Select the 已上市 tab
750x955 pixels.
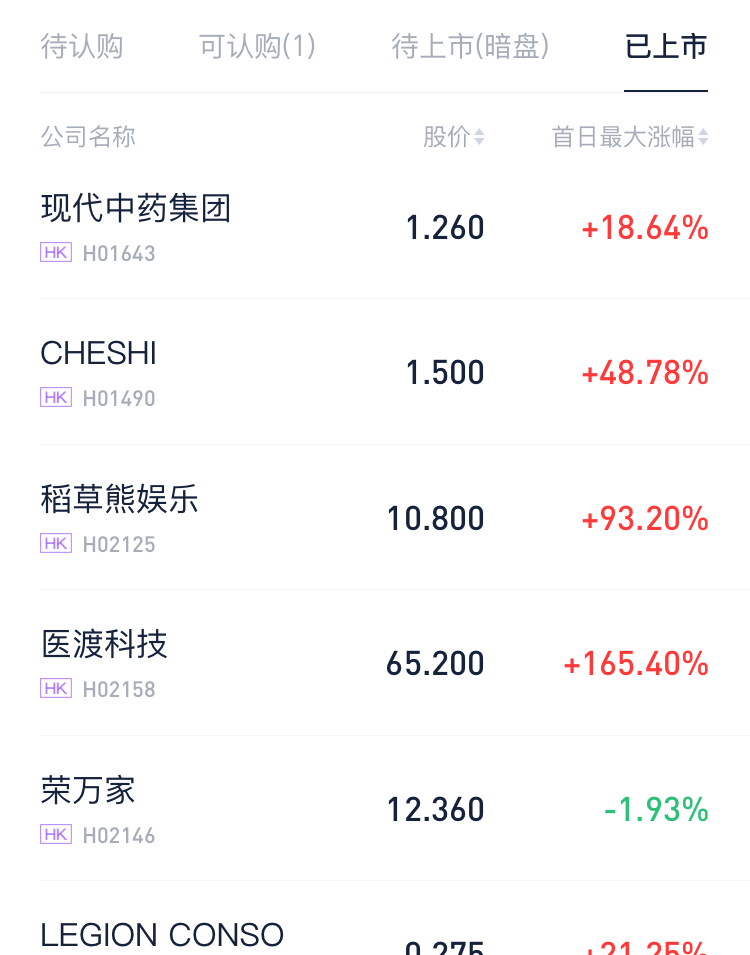[x=665, y=46]
